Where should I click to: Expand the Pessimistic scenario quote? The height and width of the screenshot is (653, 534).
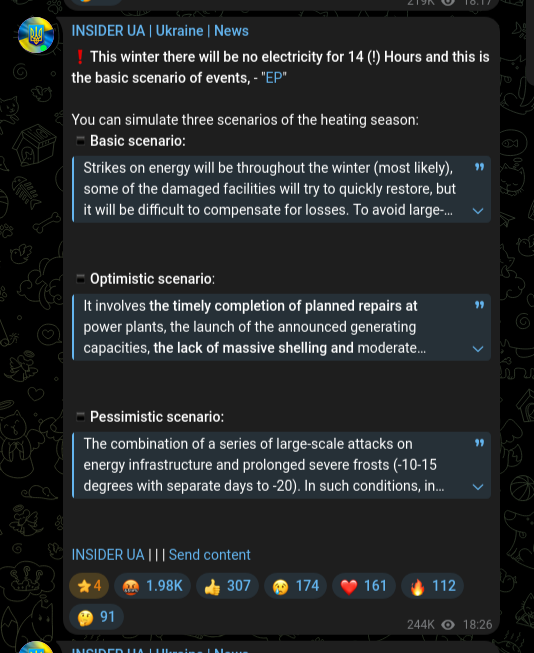(478, 487)
